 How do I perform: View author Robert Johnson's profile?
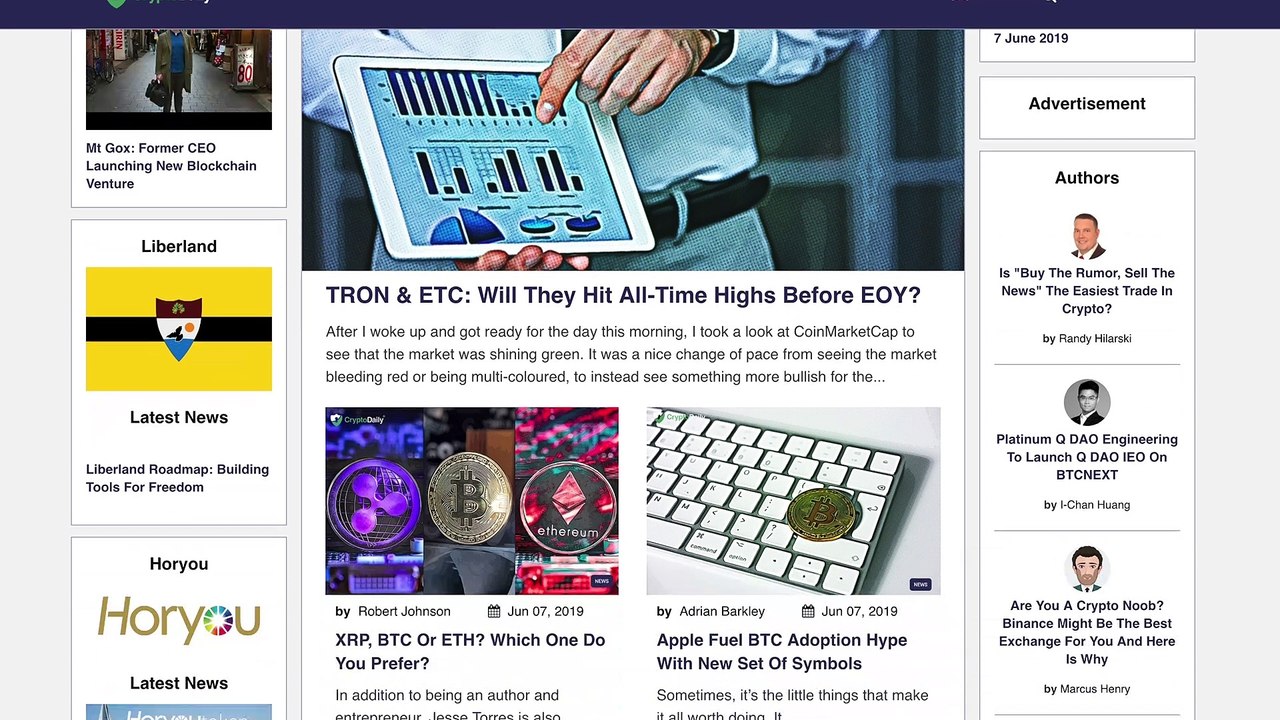tap(404, 611)
